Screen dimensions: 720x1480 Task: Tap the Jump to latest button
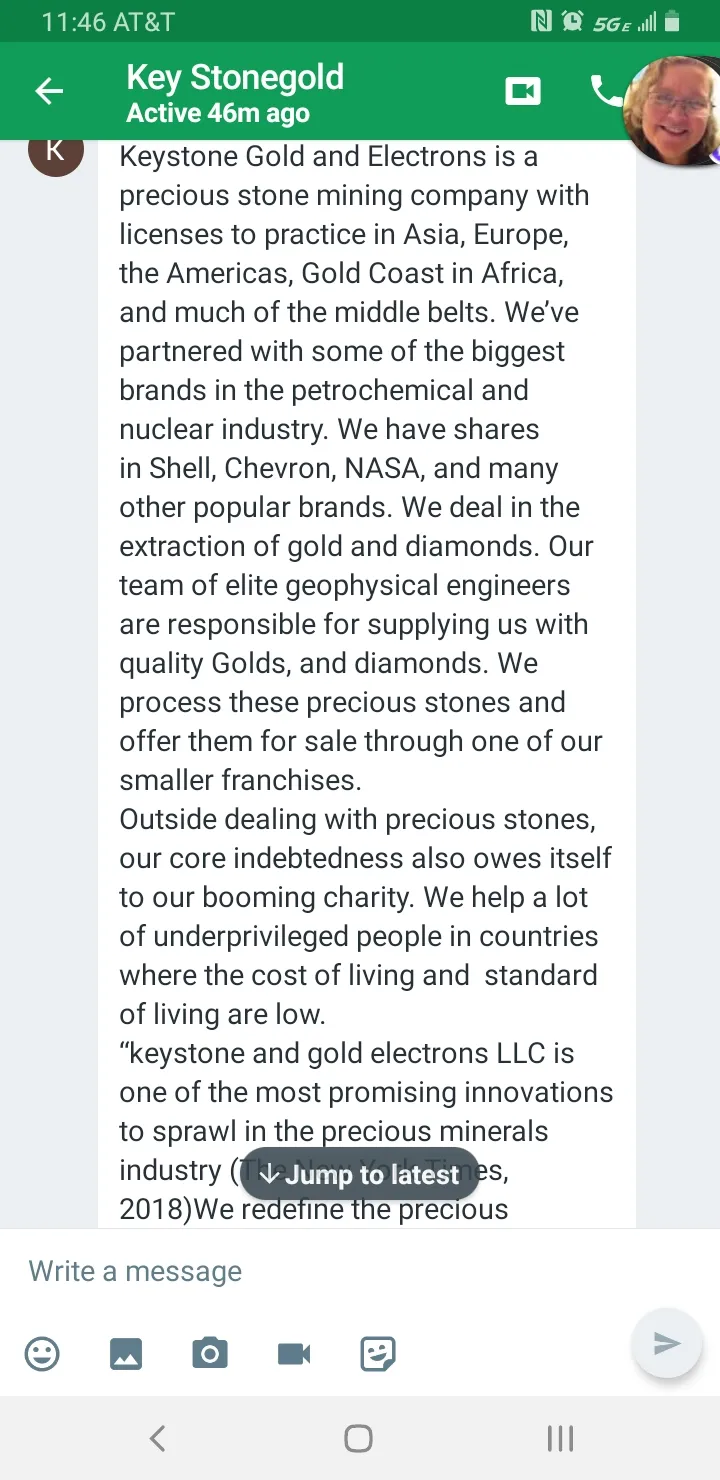[360, 1174]
